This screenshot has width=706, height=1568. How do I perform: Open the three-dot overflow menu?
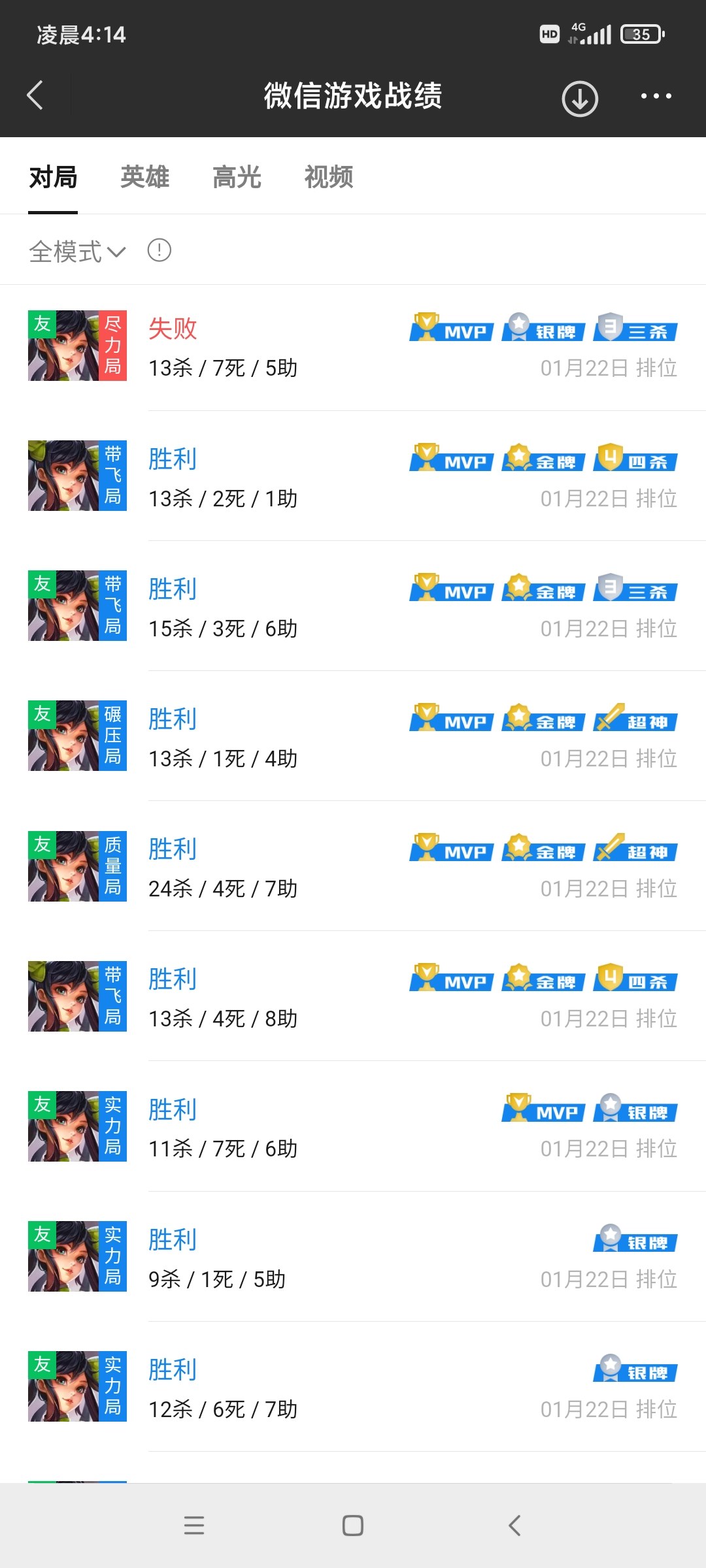tap(656, 96)
